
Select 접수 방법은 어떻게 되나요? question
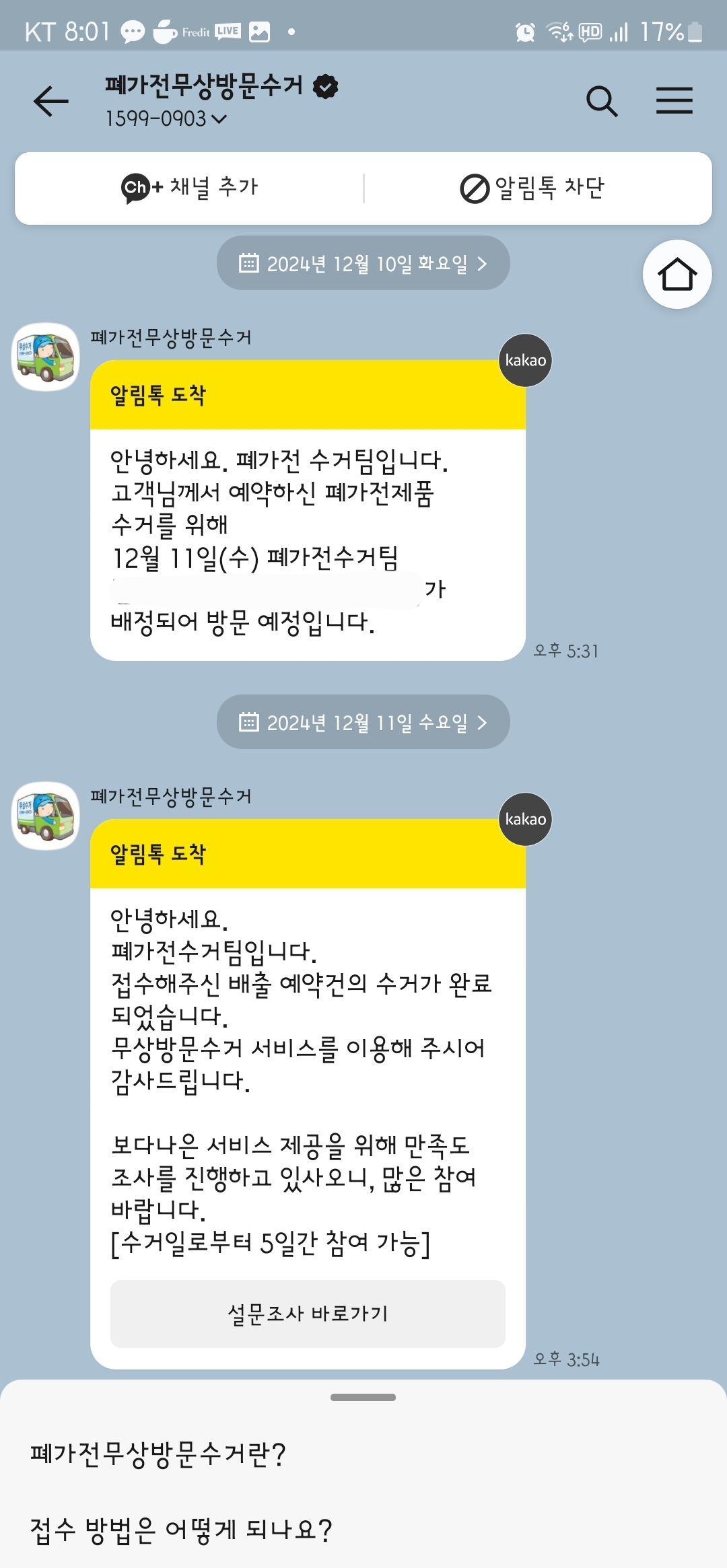(x=182, y=1530)
